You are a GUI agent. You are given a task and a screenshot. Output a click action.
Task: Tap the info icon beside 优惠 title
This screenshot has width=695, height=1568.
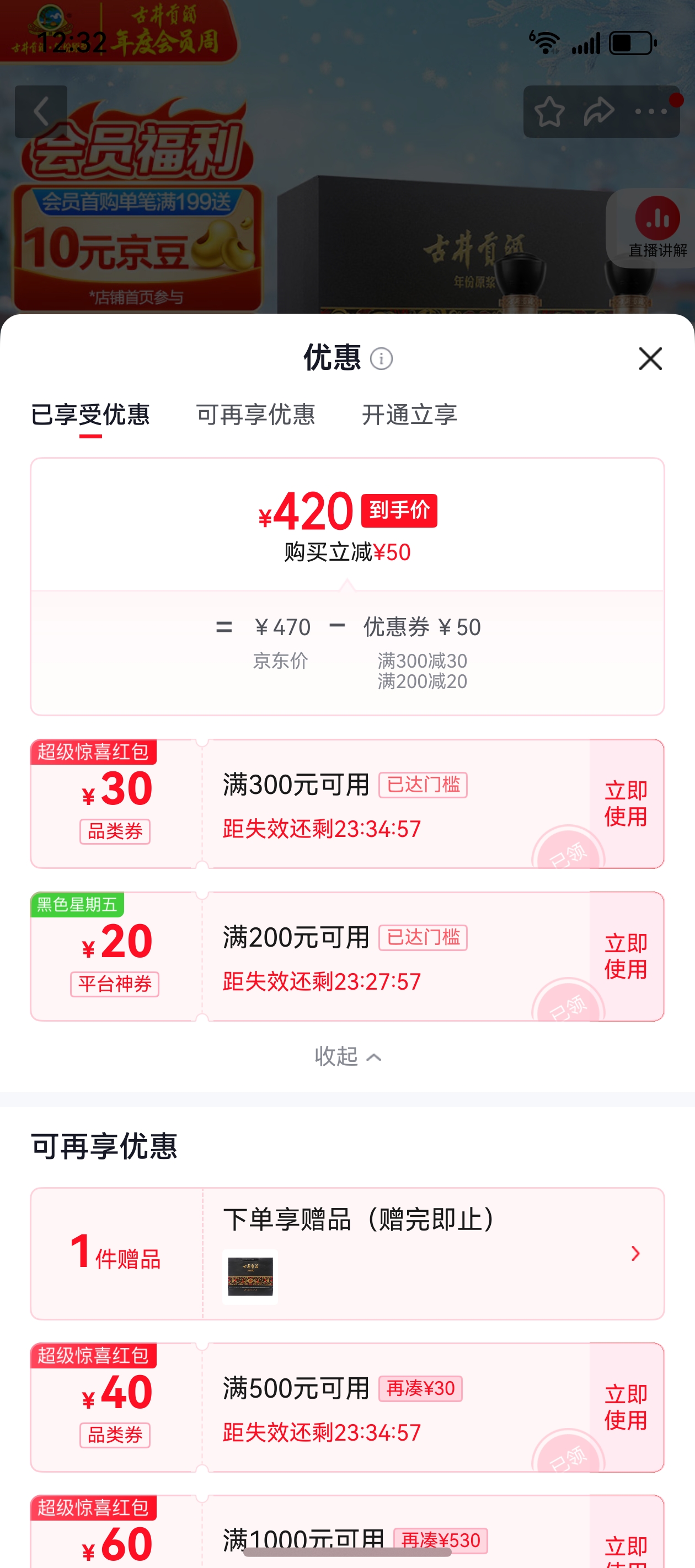pos(382,359)
